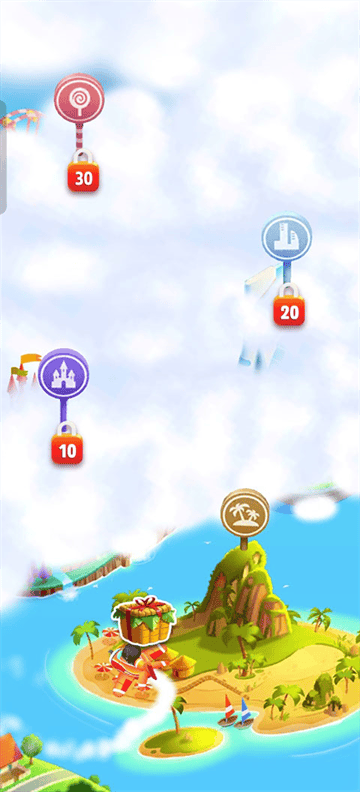
Task: Select the candy lollipop world marker
Action: pos(79,99)
